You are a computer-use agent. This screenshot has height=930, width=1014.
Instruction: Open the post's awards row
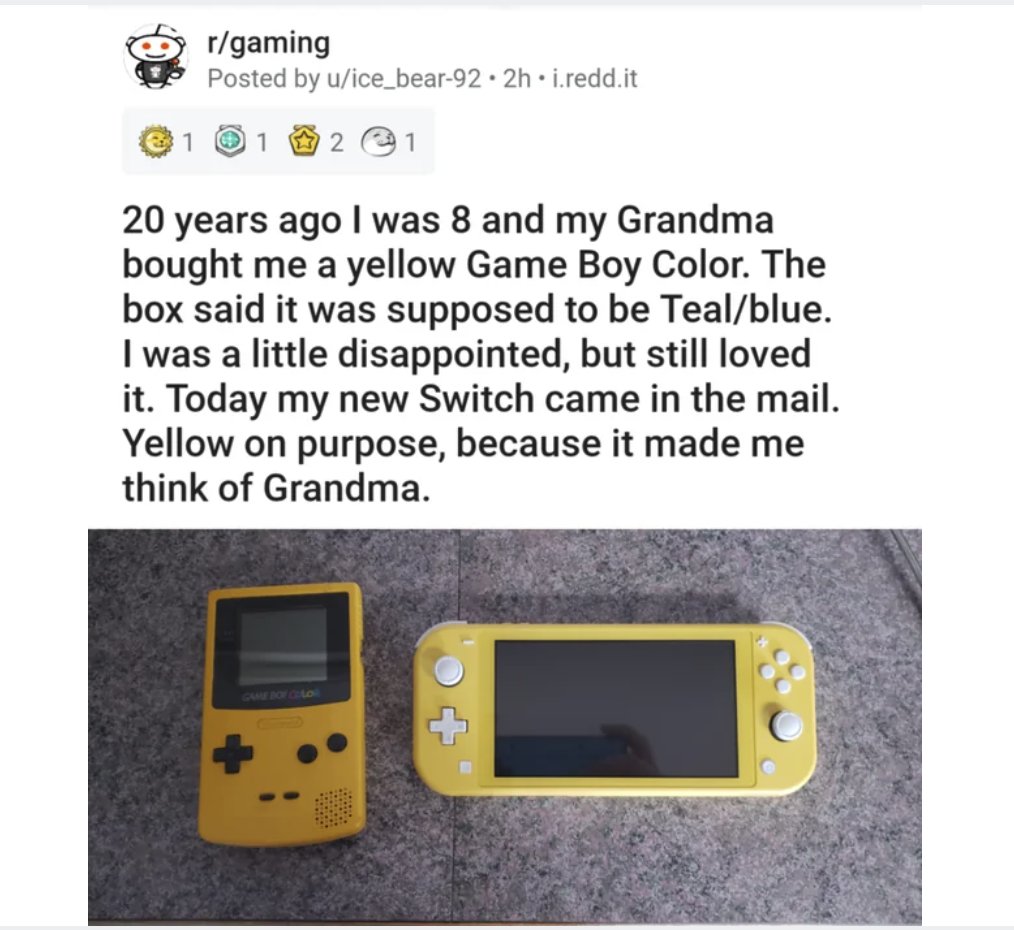(278, 143)
